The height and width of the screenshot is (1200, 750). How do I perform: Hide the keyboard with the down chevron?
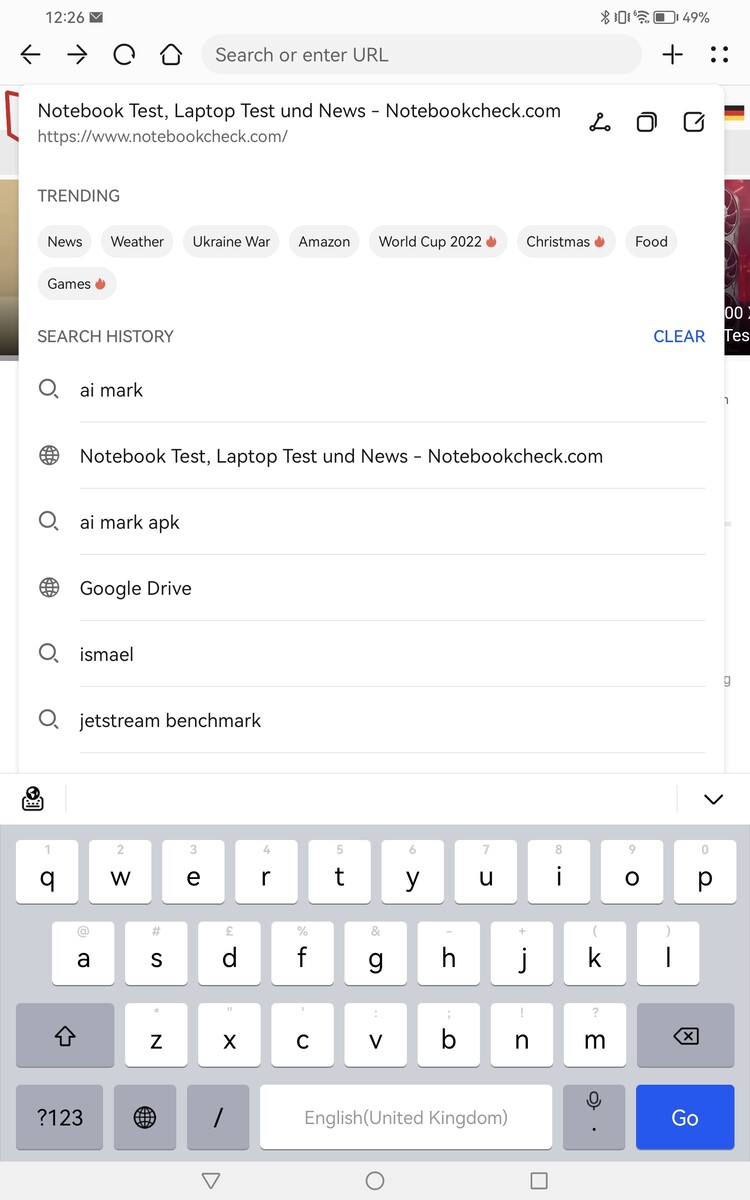coord(713,799)
